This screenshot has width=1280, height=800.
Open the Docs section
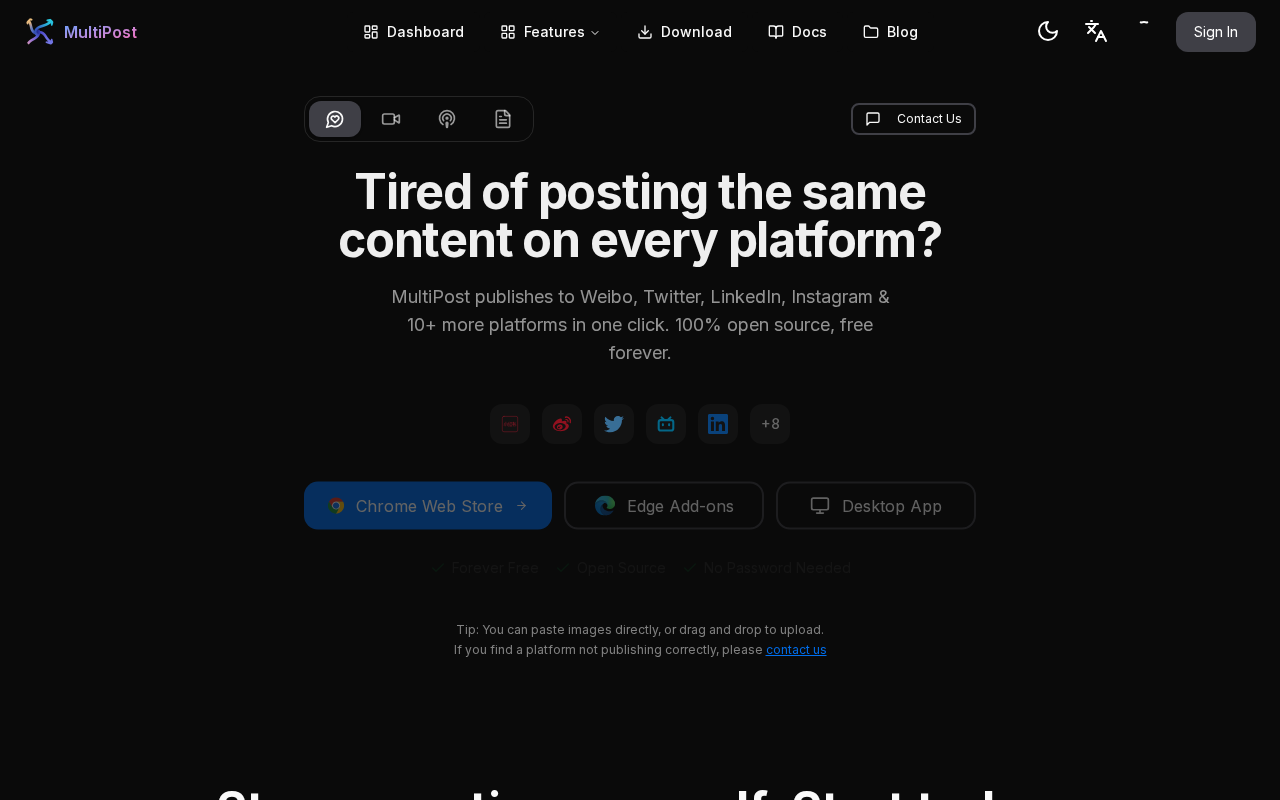pos(797,32)
